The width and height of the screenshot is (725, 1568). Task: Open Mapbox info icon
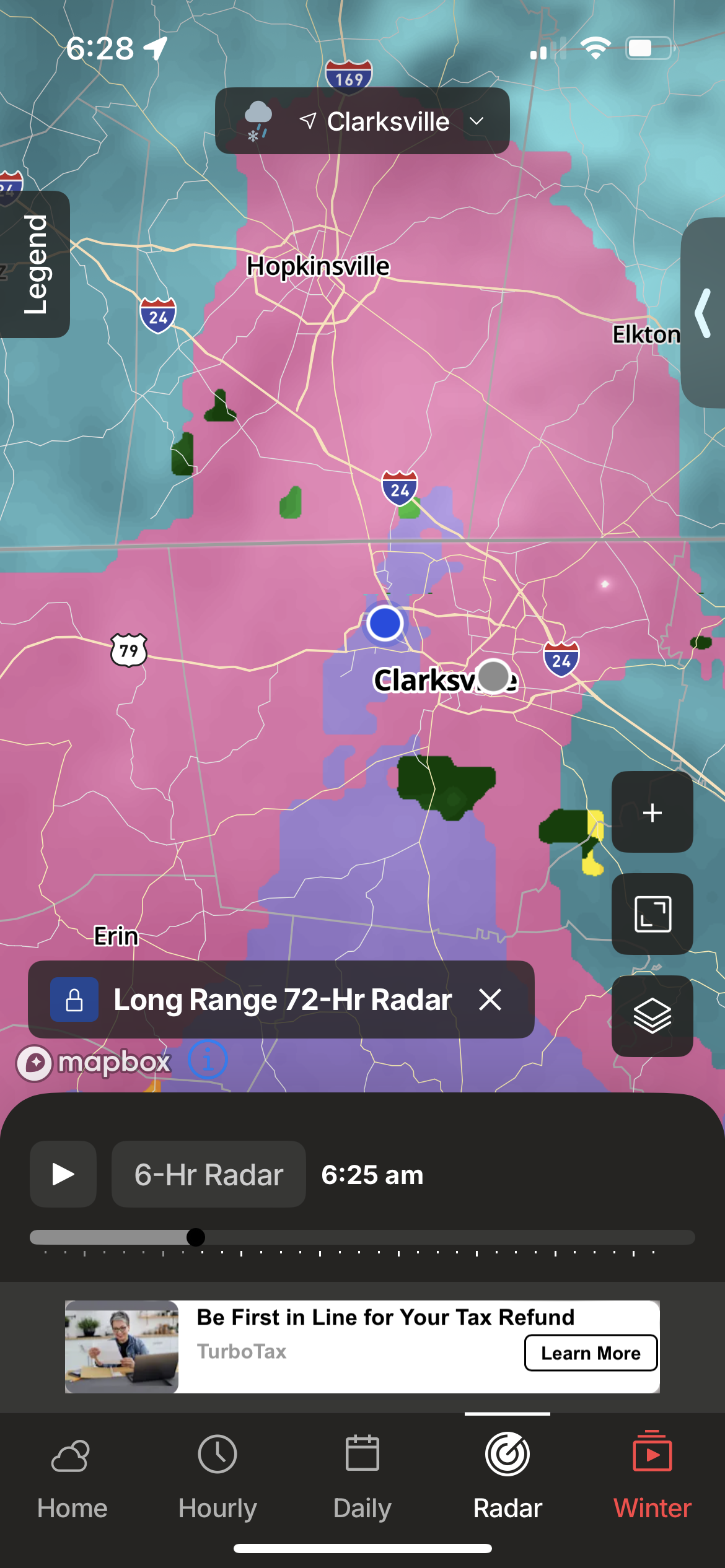(x=208, y=1060)
